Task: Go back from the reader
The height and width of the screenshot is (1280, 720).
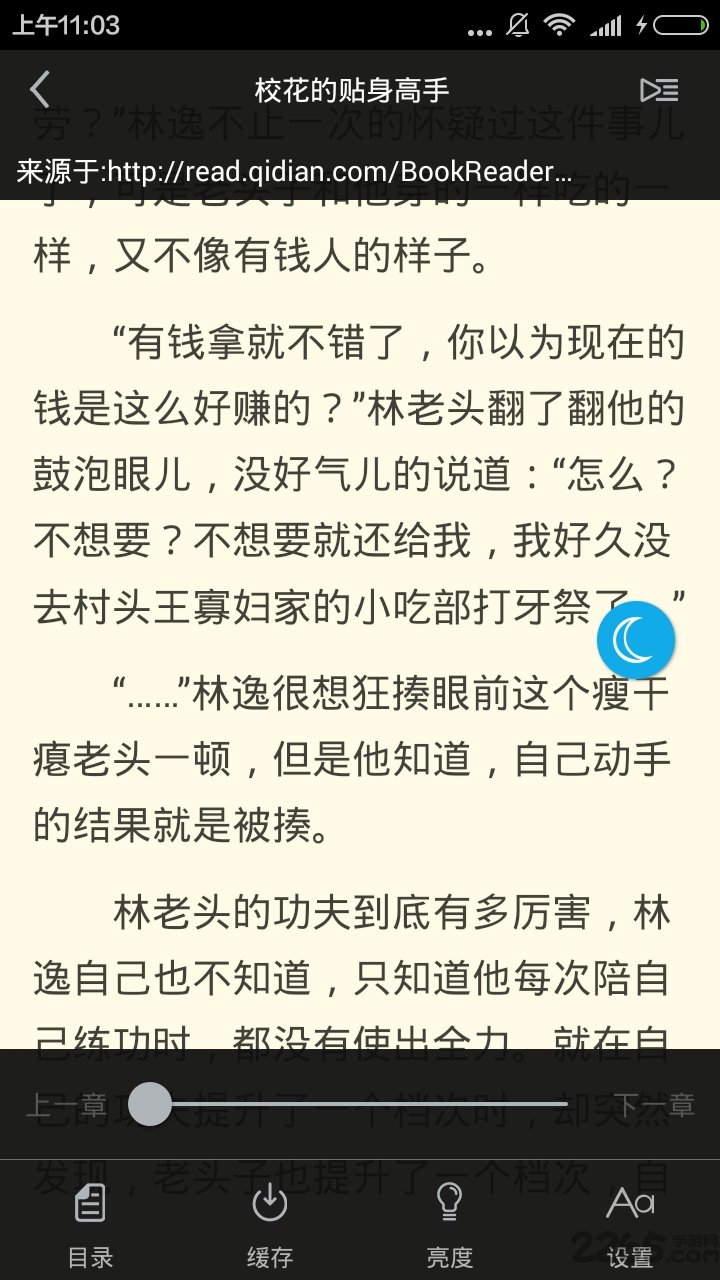Action: click(x=40, y=90)
